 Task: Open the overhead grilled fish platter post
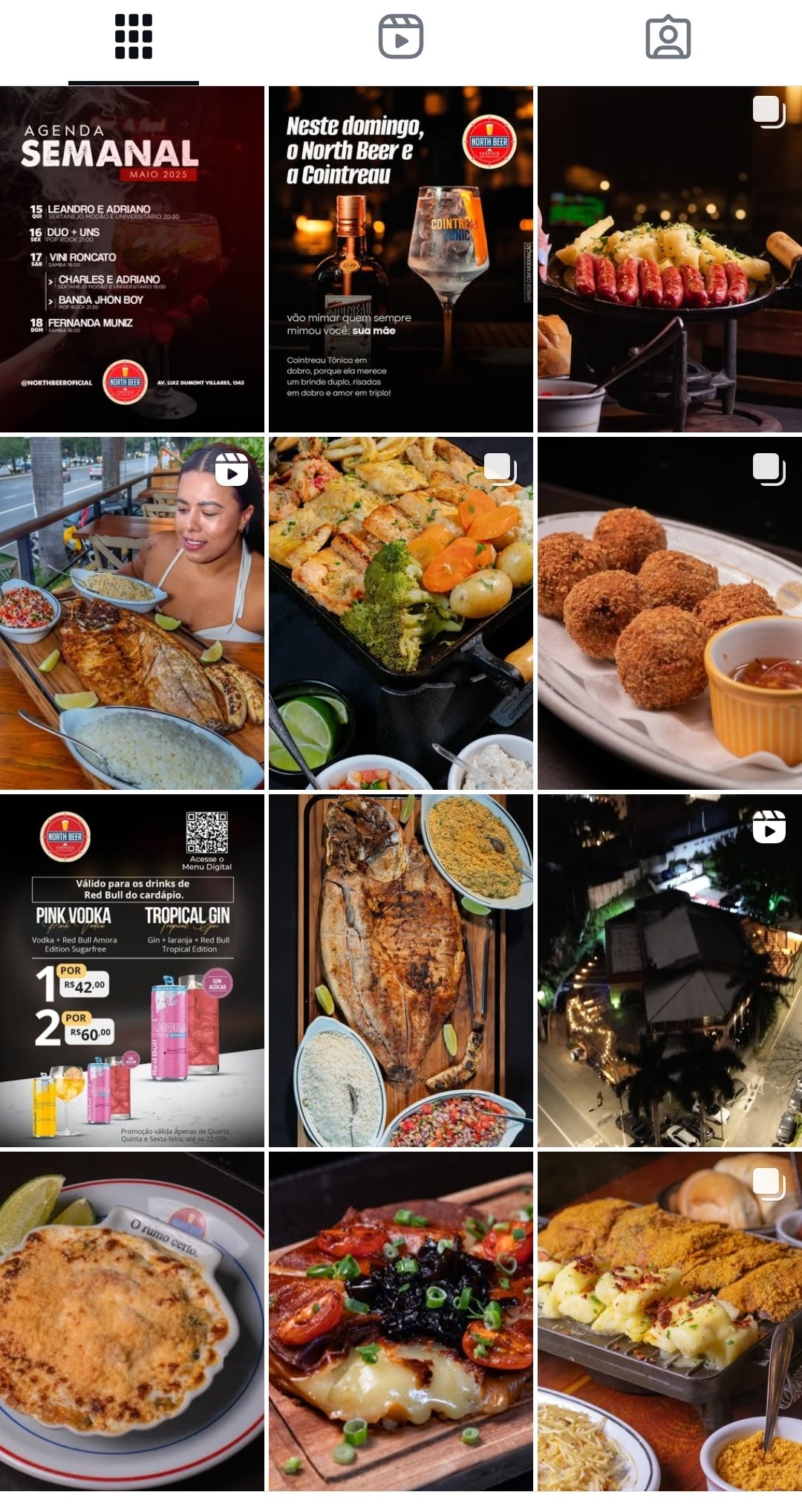401,970
